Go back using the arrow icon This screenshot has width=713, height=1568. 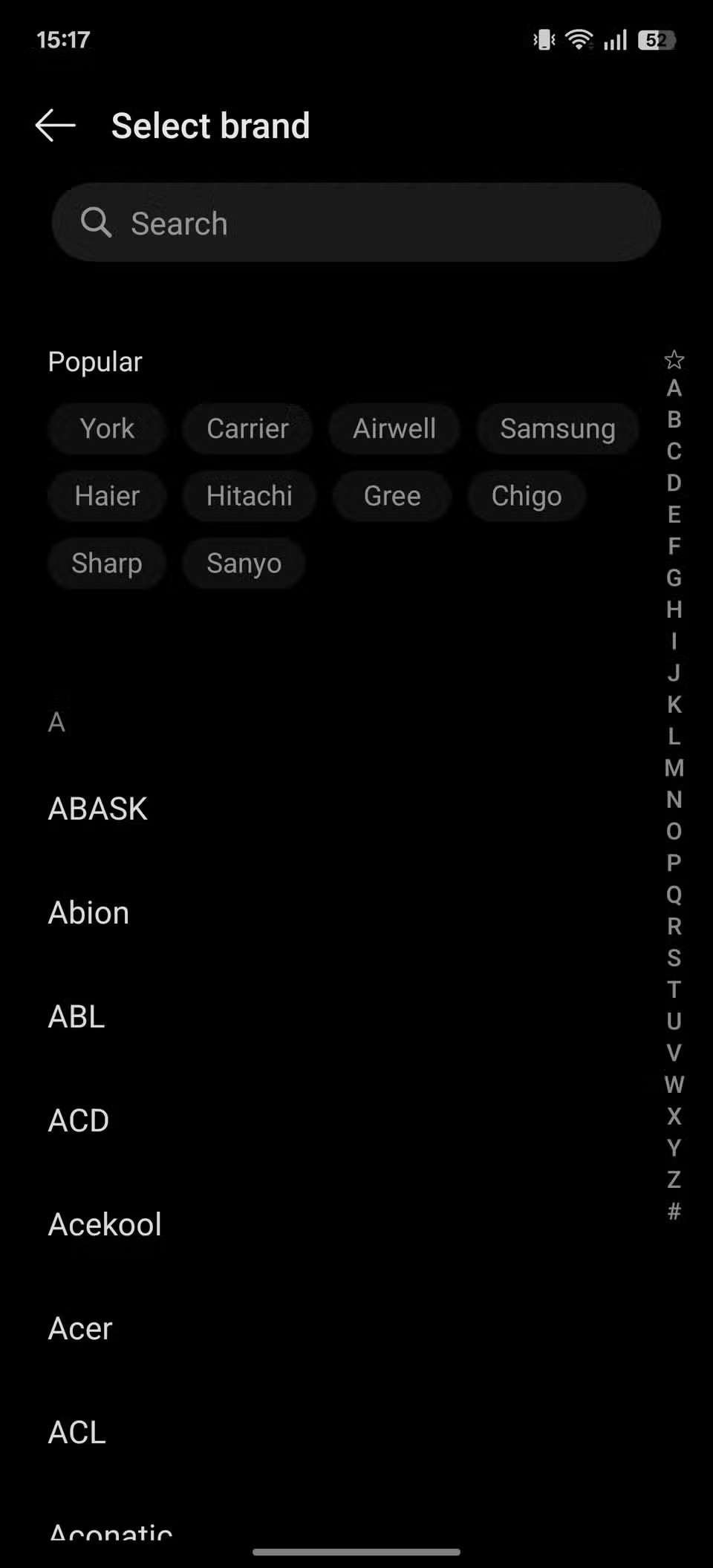56,125
